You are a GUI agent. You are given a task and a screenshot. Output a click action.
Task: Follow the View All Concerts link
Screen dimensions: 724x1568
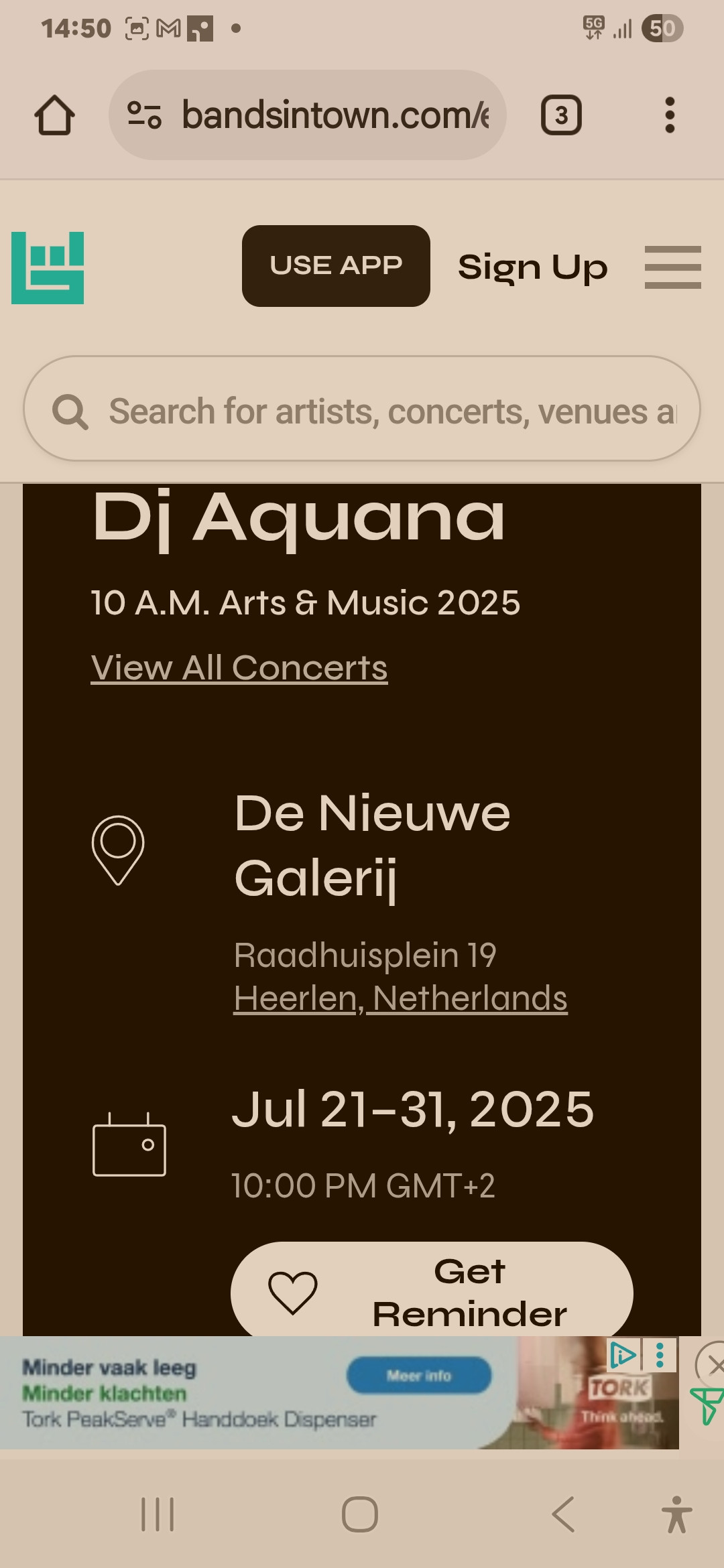tap(239, 668)
